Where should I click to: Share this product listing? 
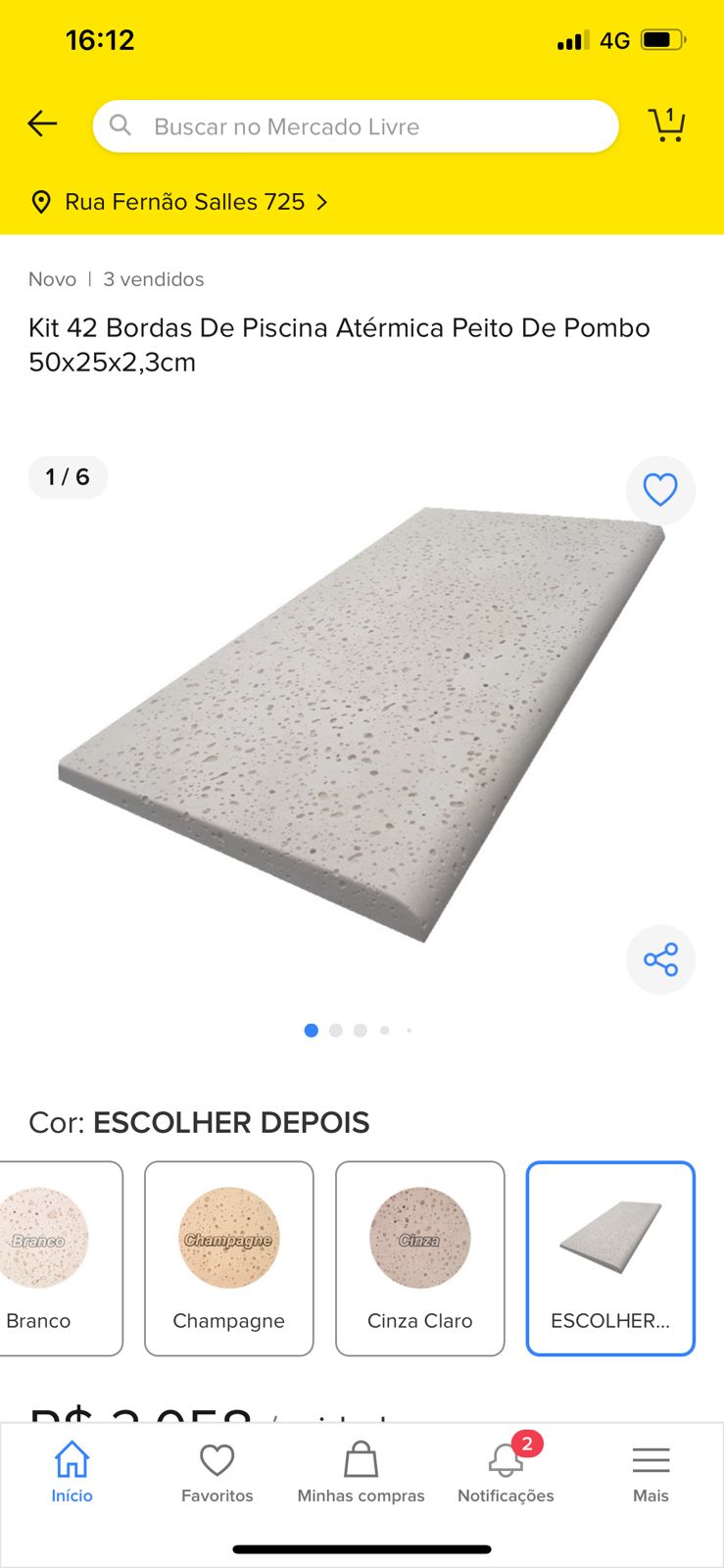point(660,959)
